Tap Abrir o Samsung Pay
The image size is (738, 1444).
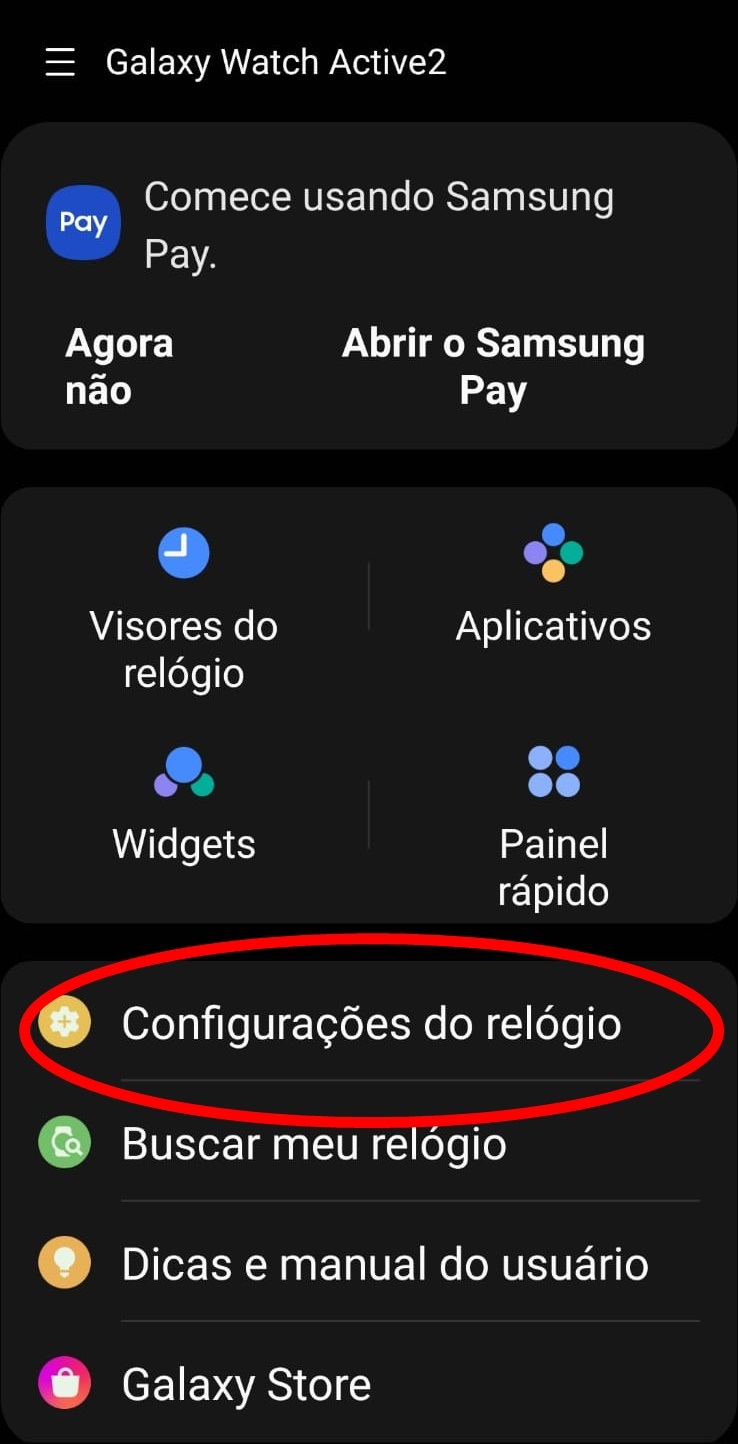(493, 366)
